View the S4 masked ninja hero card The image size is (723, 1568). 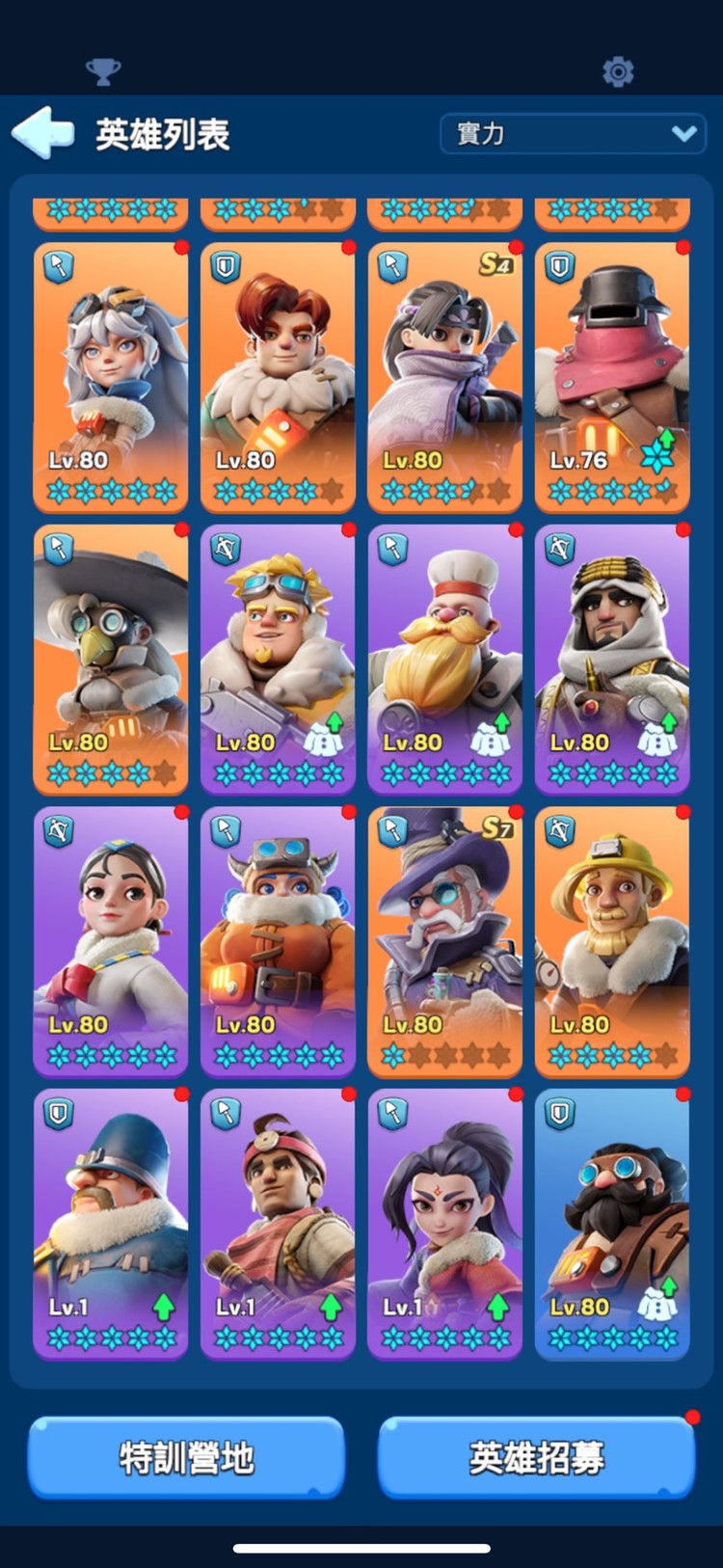444,377
